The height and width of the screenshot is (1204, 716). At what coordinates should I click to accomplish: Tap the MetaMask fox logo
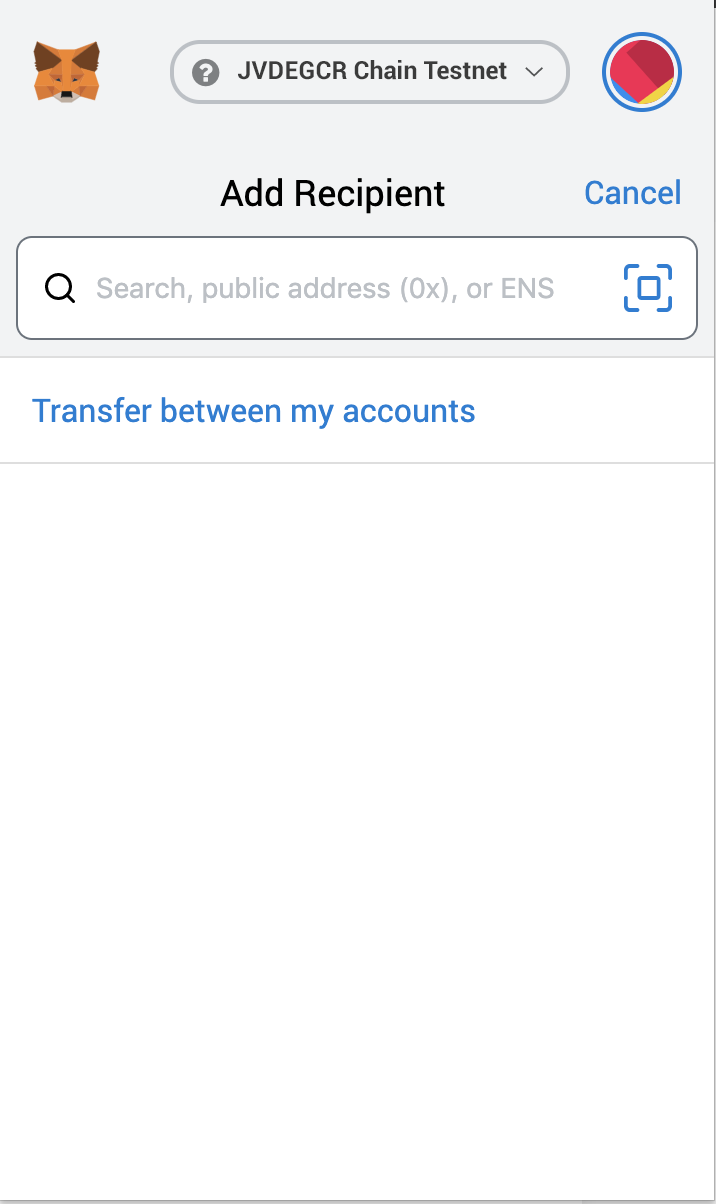click(x=66, y=71)
